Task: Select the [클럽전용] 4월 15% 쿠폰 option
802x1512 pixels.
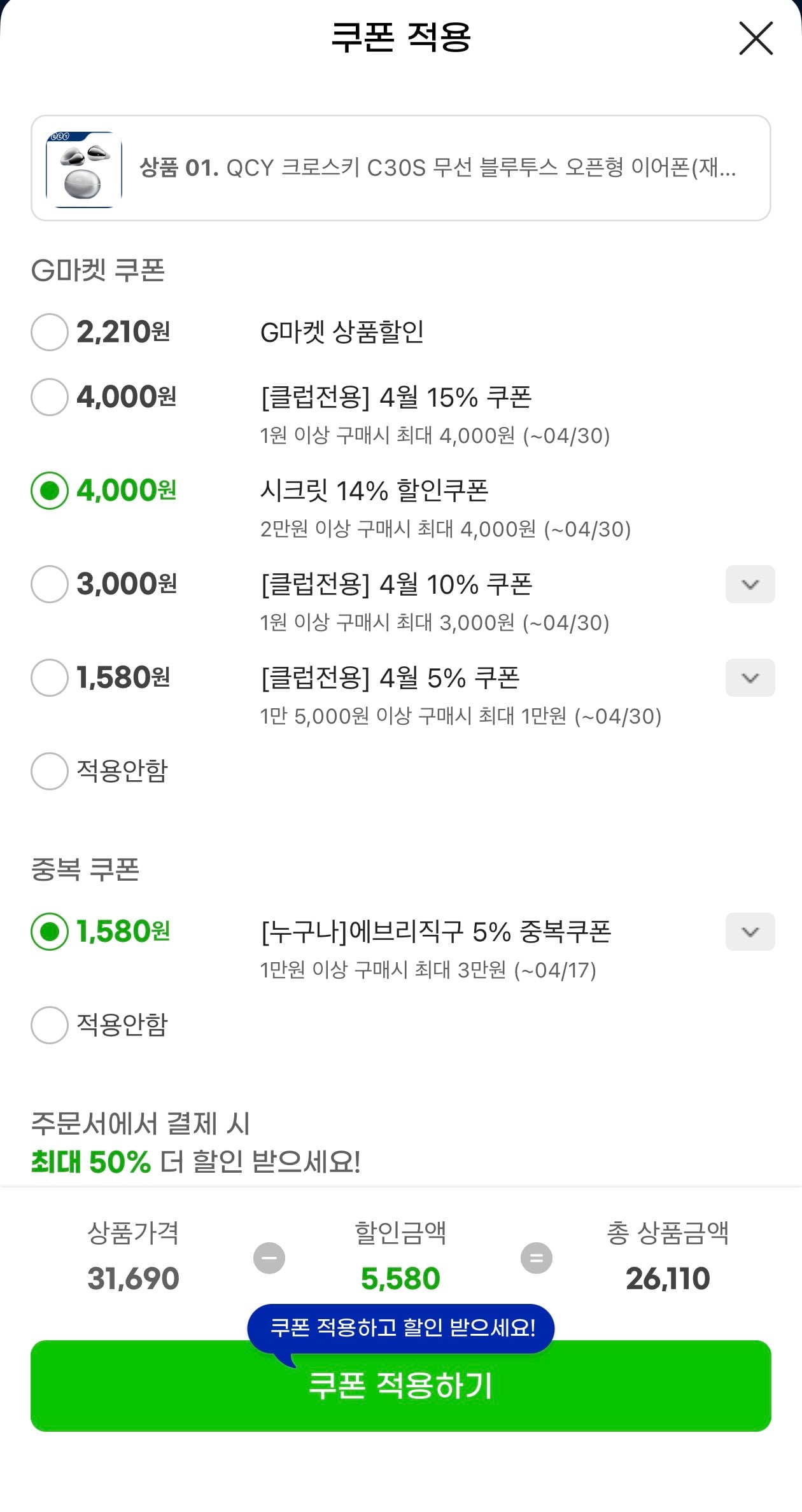Action: 48,397
